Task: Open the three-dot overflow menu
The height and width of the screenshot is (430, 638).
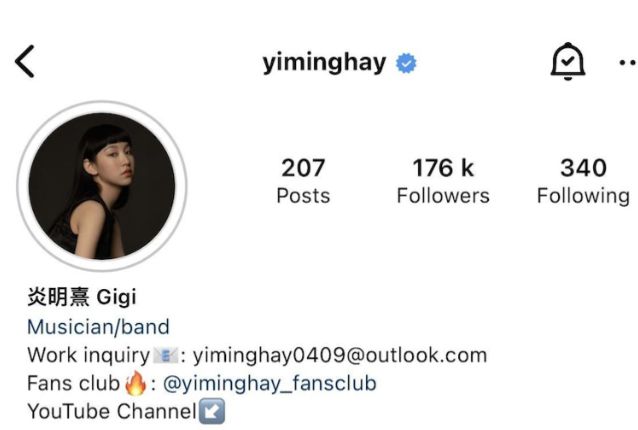Action: click(x=627, y=62)
